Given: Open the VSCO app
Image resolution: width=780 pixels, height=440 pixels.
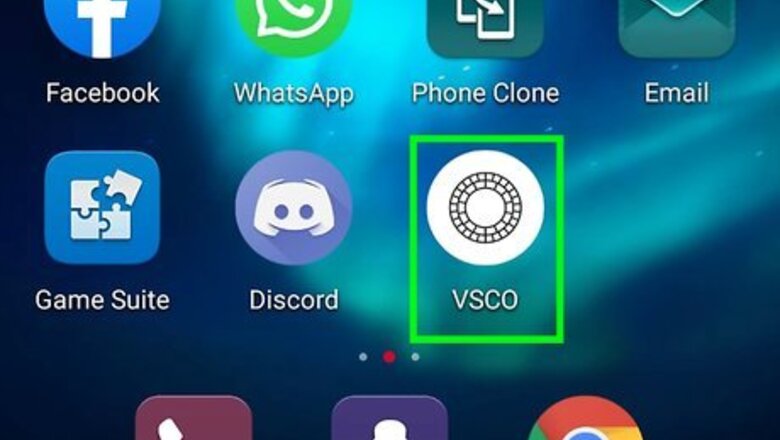Looking at the screenshot, I should tap(485, 208).
